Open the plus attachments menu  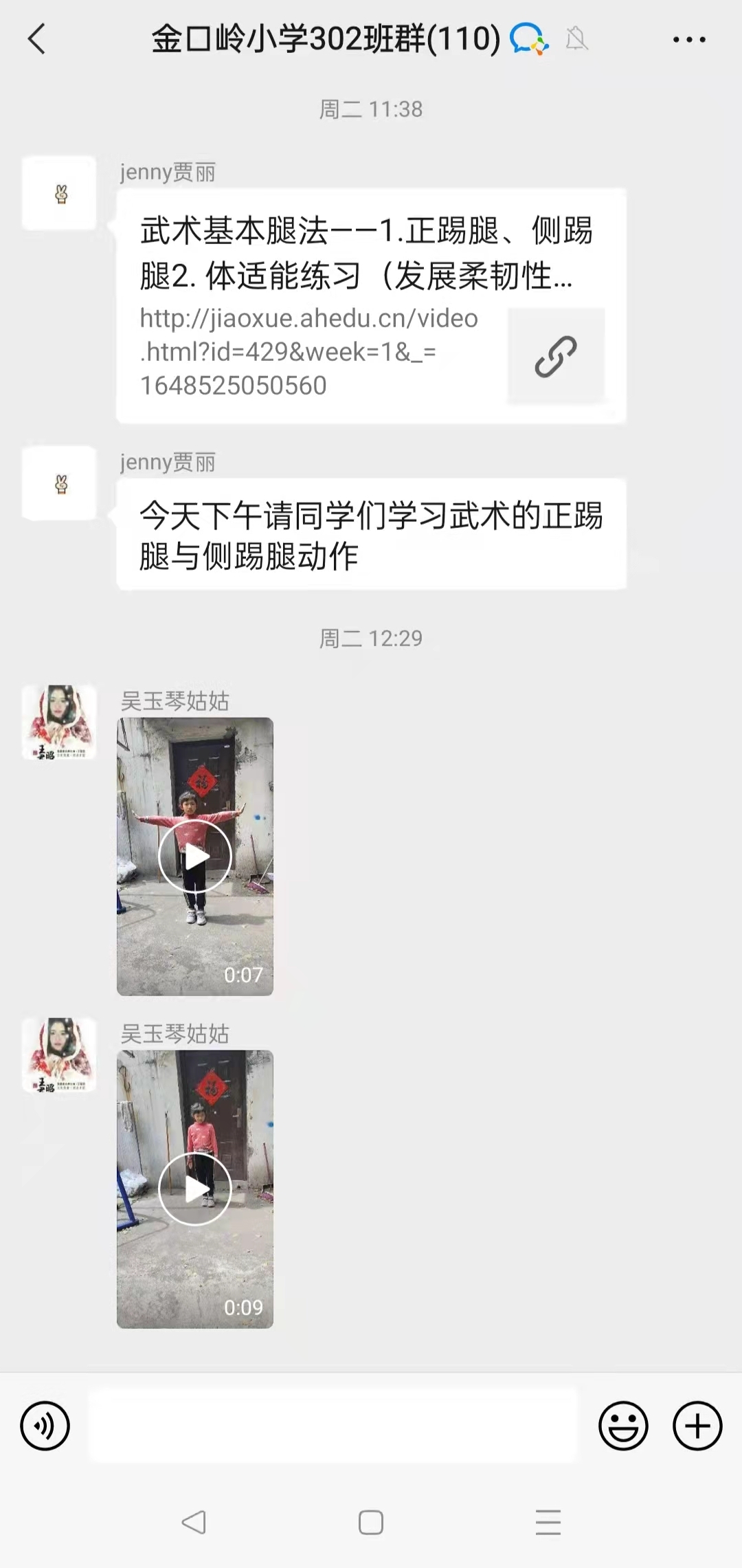click(697, 1426)
